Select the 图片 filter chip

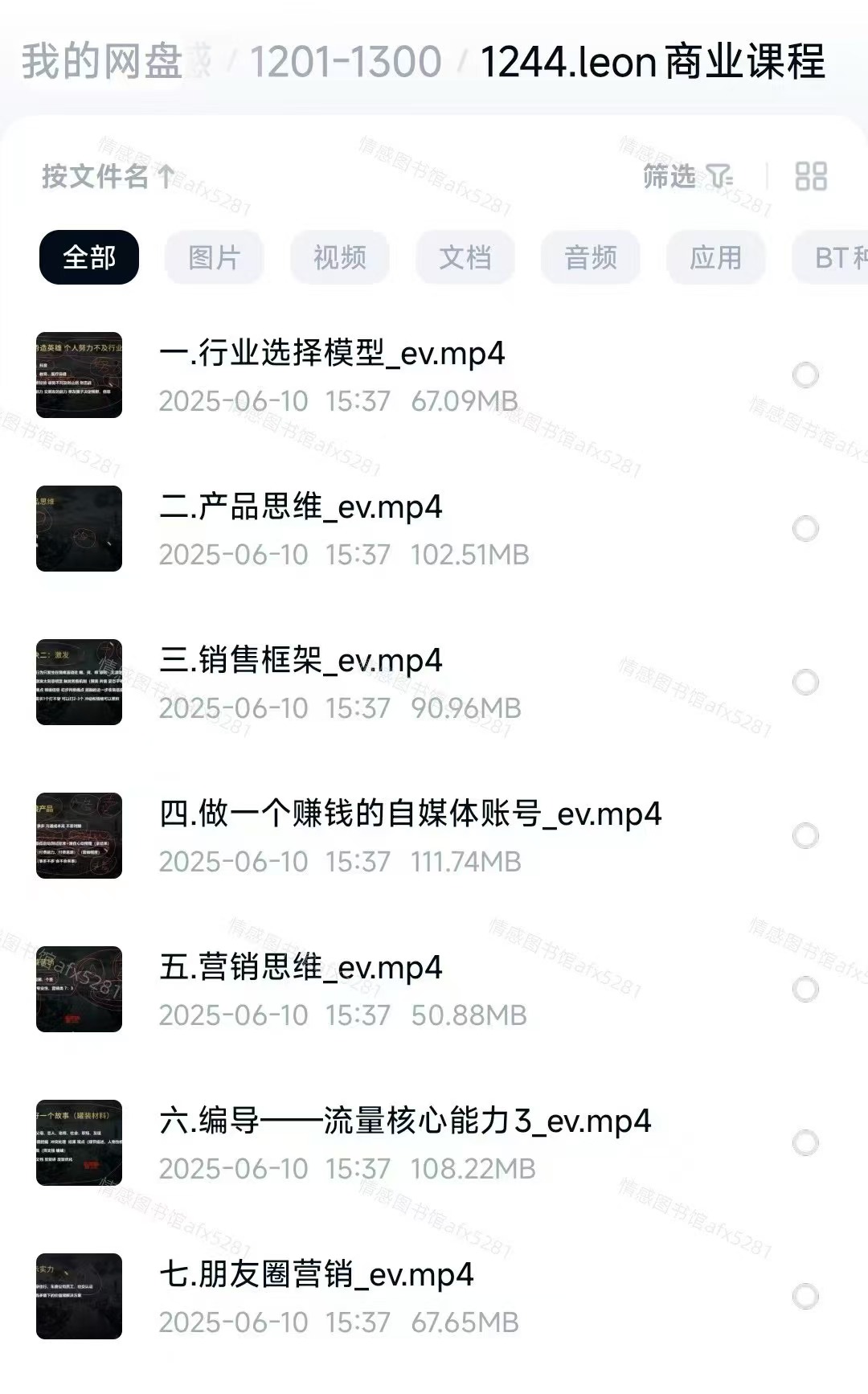click(x=214, y=257)
